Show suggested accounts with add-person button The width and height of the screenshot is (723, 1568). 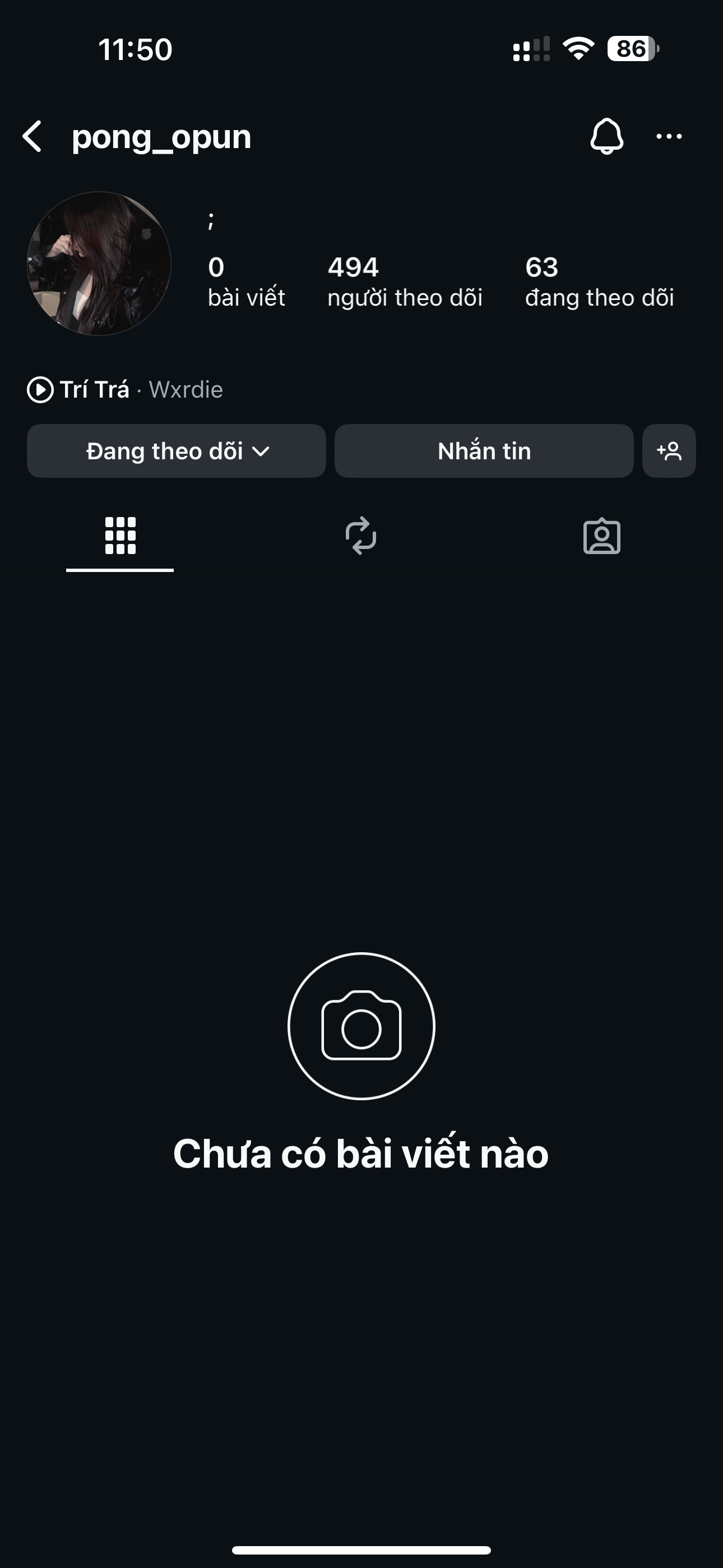[x=669, y=451]
